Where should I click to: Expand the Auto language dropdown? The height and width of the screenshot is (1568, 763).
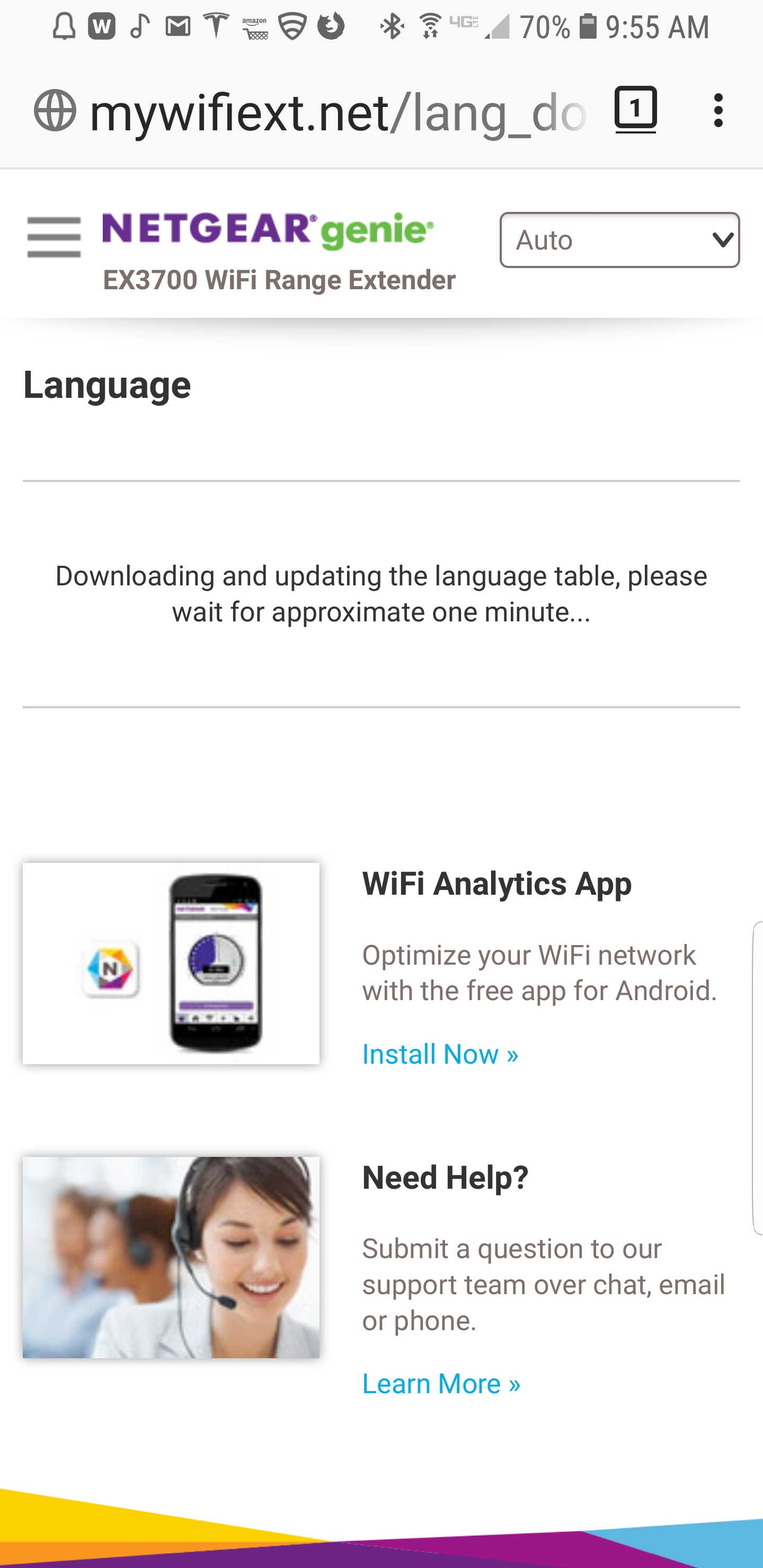tap(619, 240)
